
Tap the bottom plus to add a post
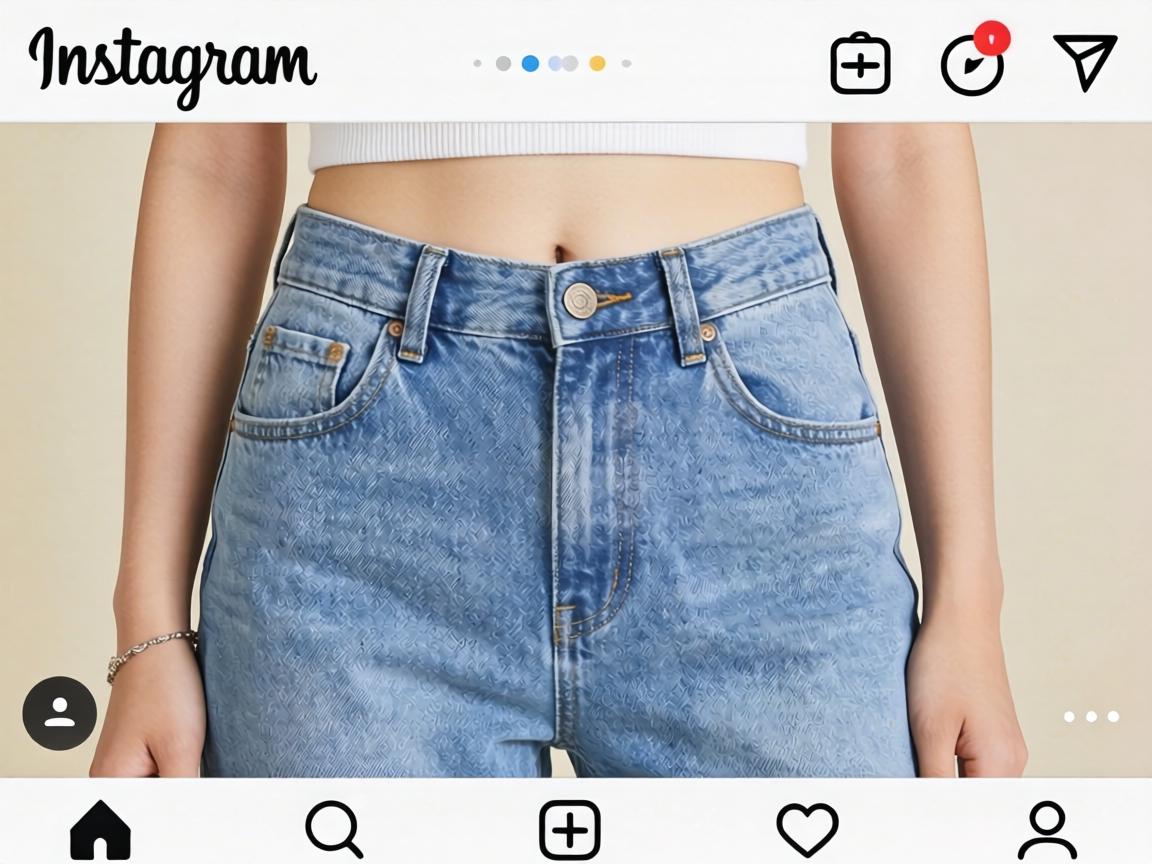570,830
